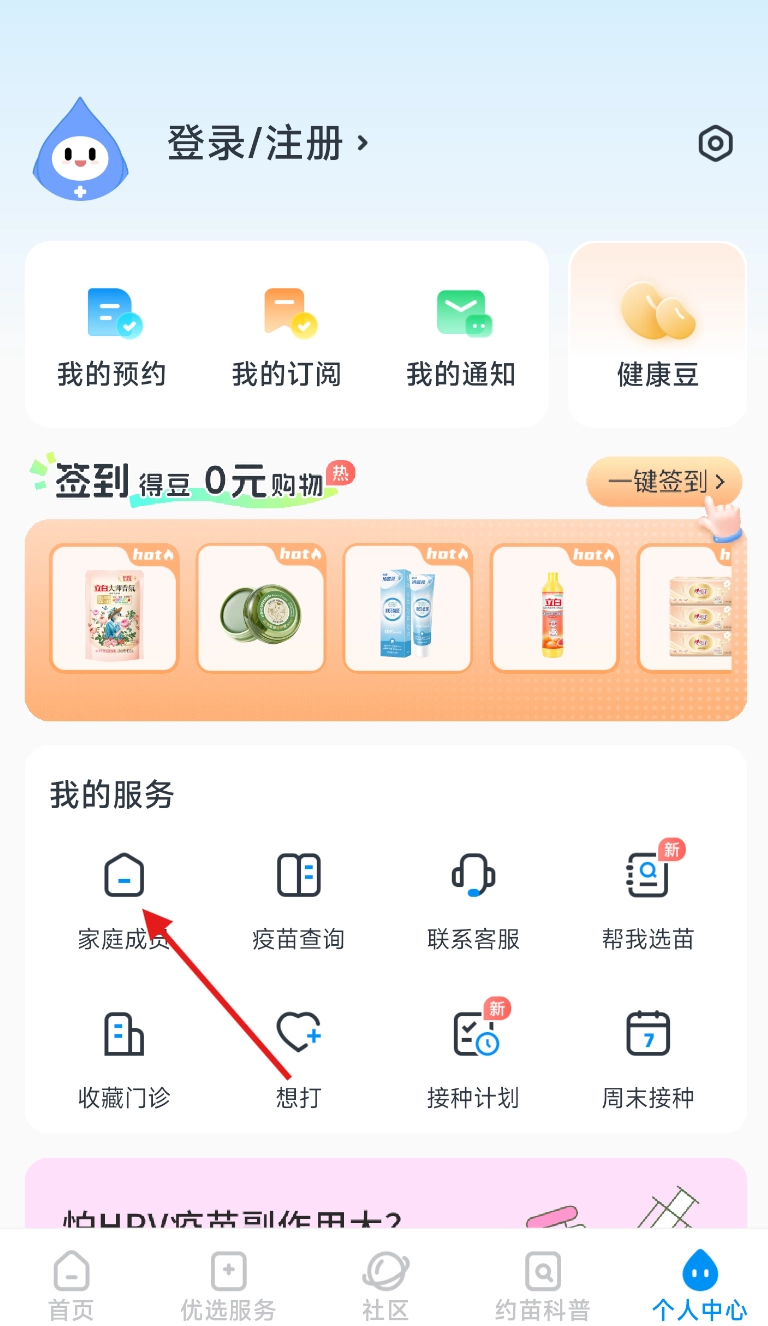This screenshot has width=768, height=1326.
Task: Go to the 优选服务 tab
Action: point(228,1285)
